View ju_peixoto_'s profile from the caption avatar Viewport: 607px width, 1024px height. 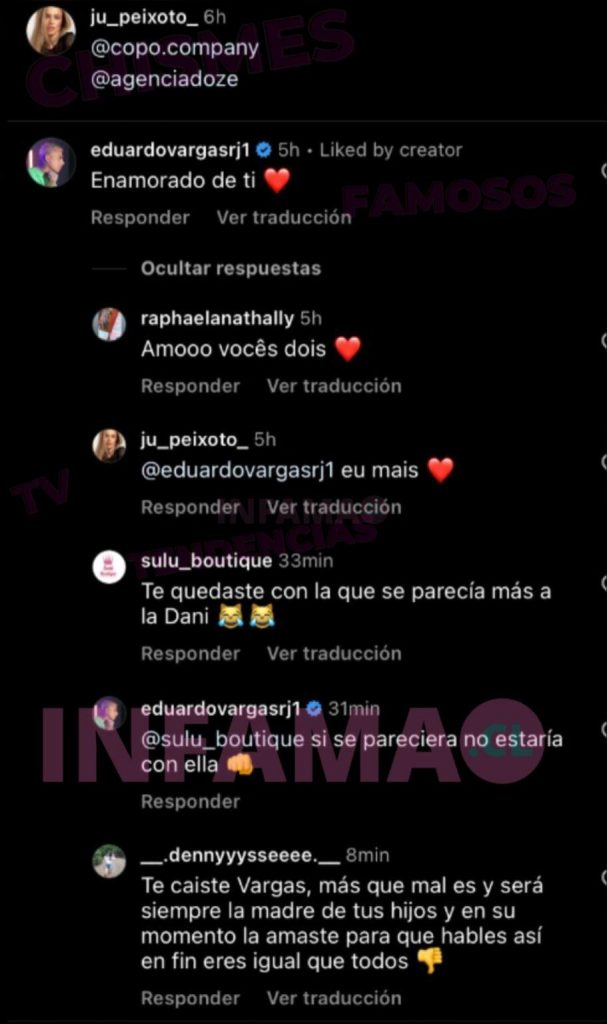tap(50, 31)
